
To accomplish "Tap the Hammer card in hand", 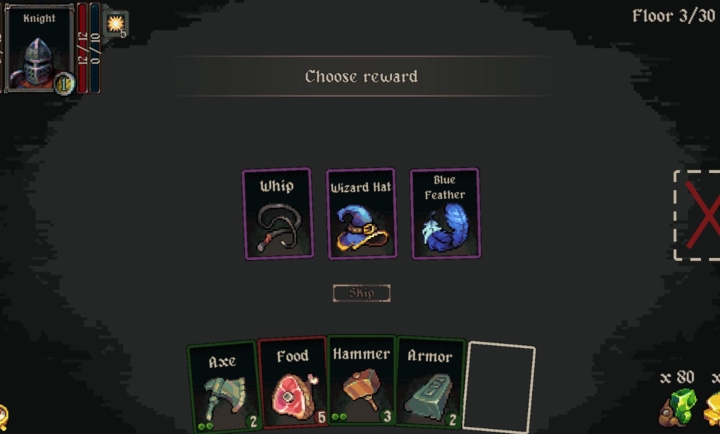I will 361,383.
